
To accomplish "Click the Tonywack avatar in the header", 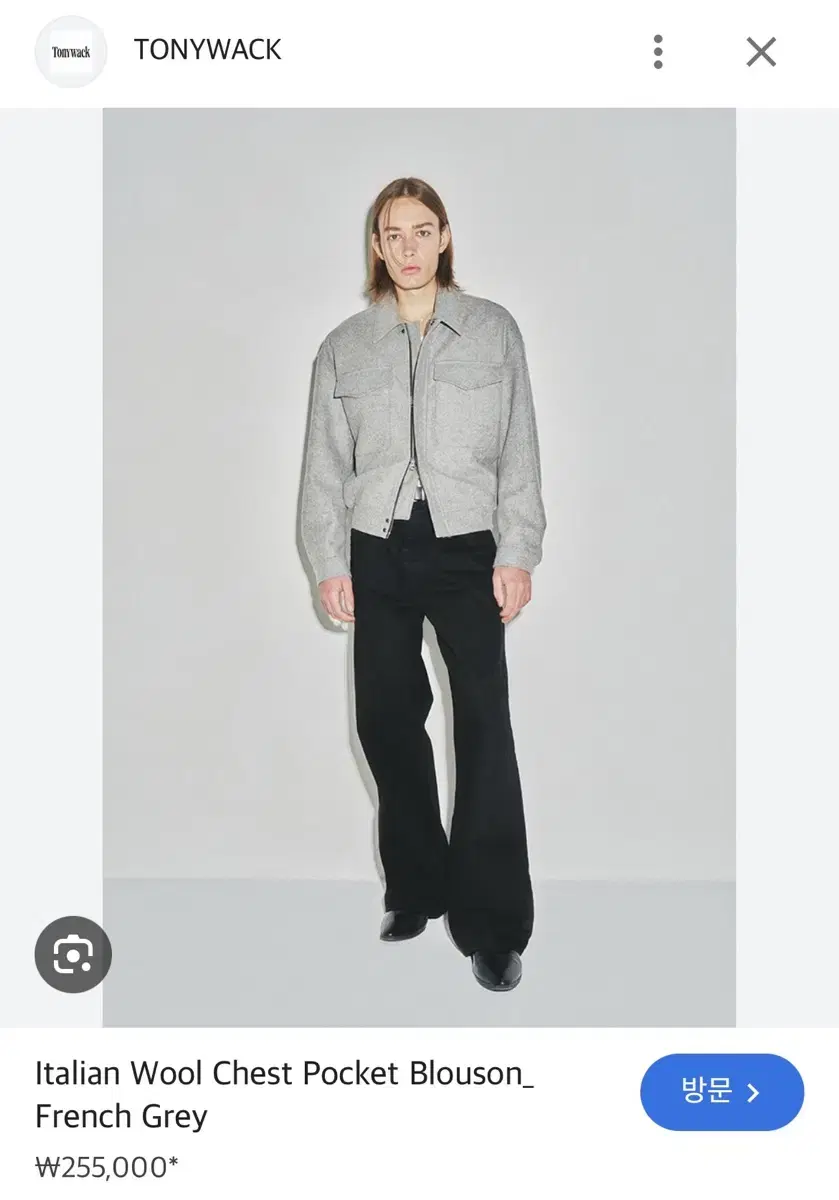I will click(70, 51).
